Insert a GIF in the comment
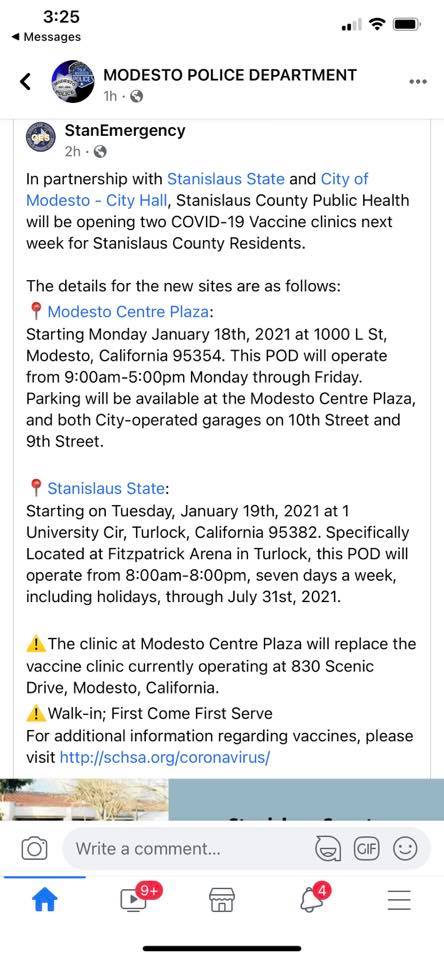444x960 pixels. pos(366,849)
